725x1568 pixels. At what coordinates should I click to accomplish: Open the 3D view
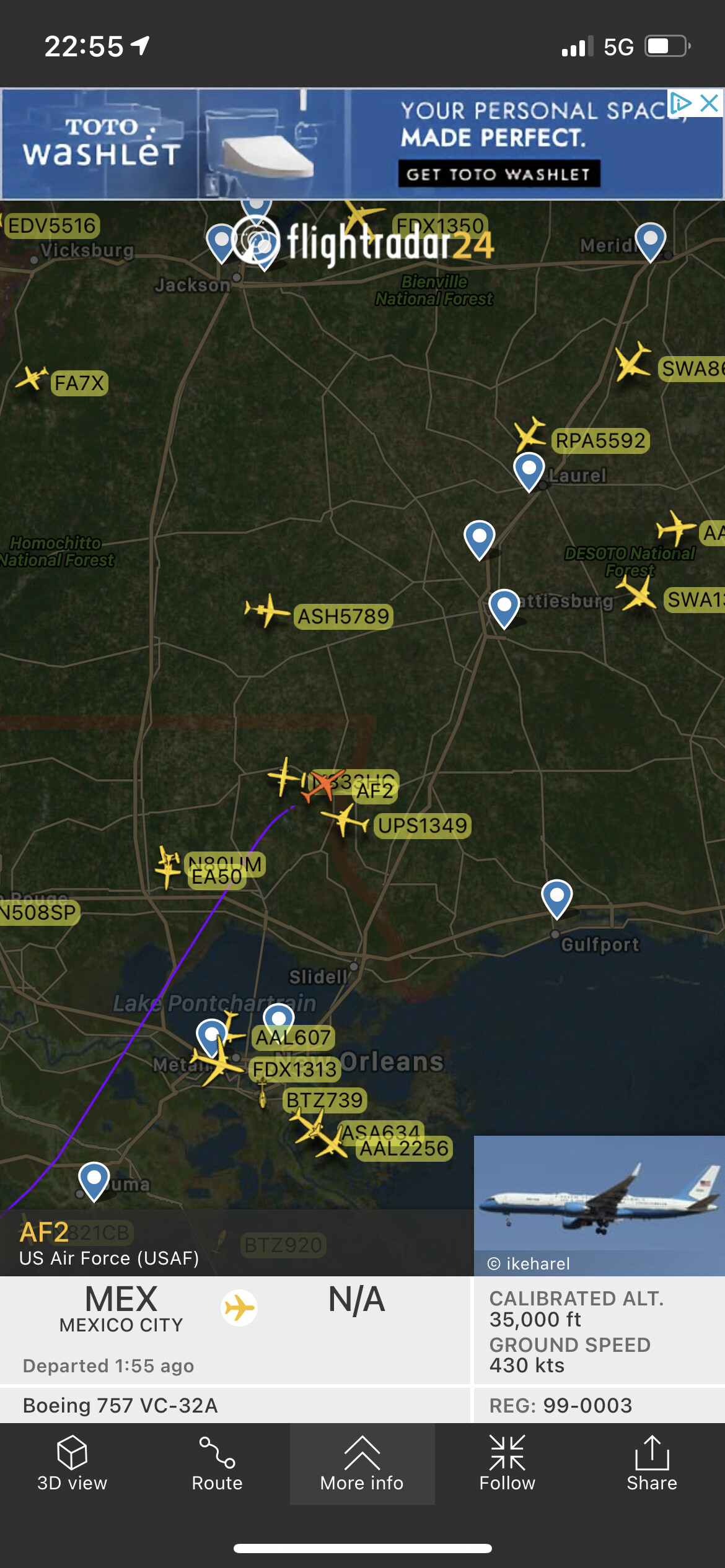point(72,1464)
